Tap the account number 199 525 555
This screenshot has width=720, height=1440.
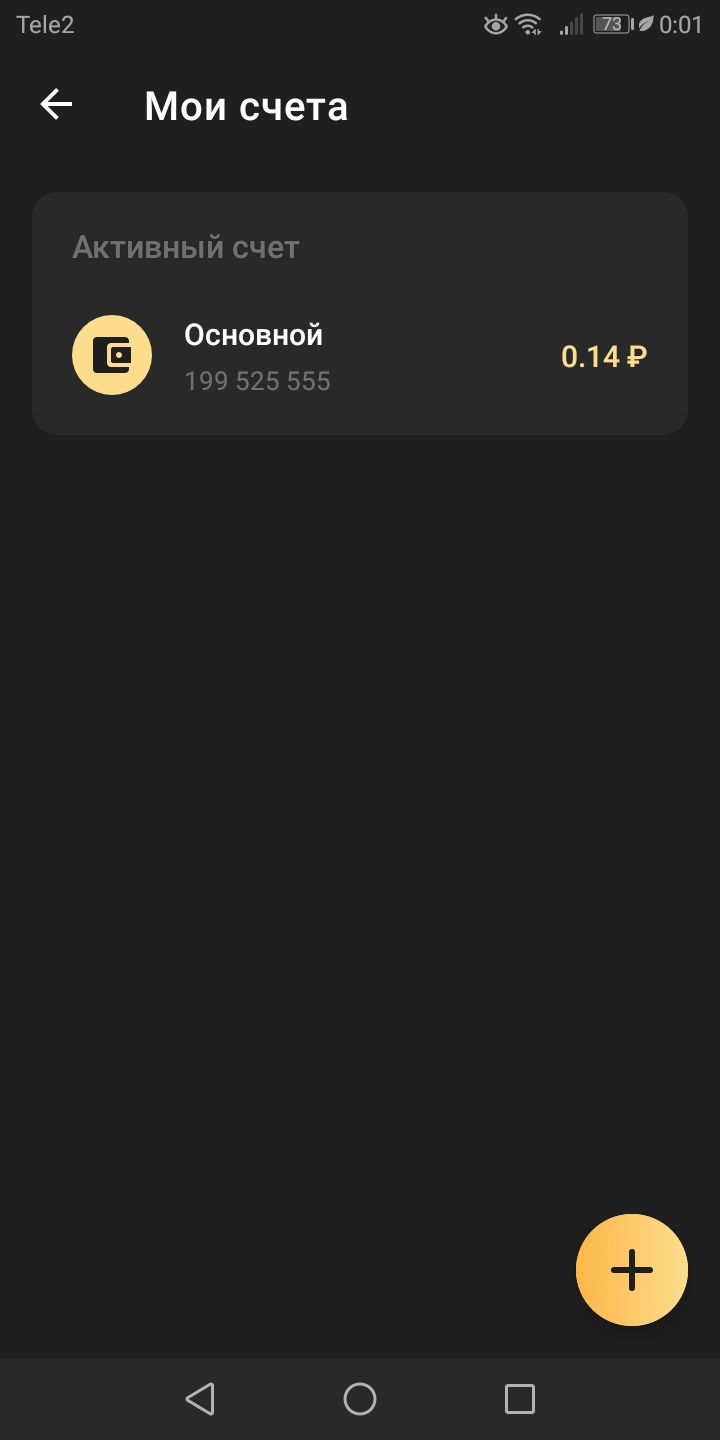click(x=257, y=381)
